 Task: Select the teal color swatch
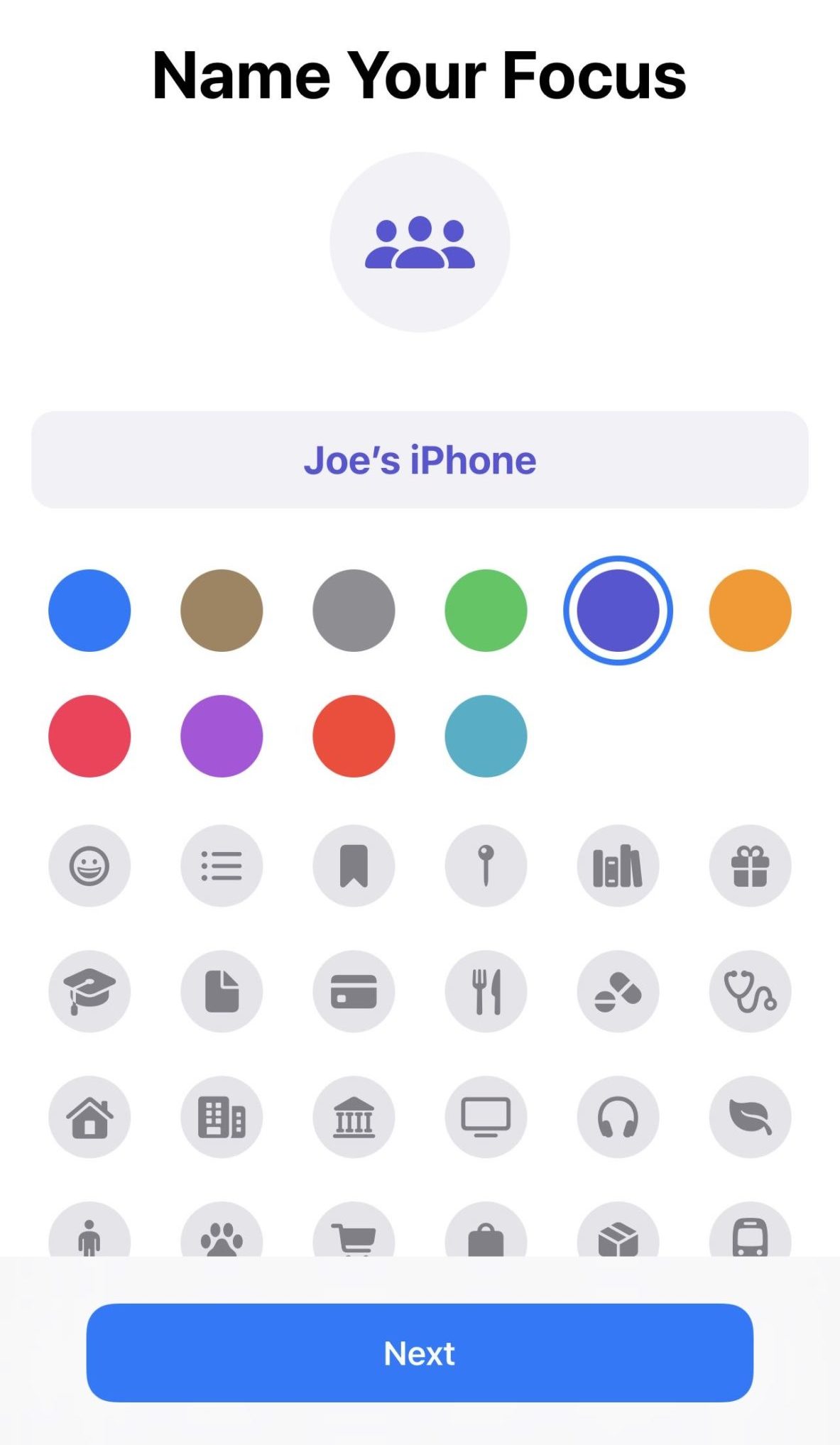coord(486,736)
